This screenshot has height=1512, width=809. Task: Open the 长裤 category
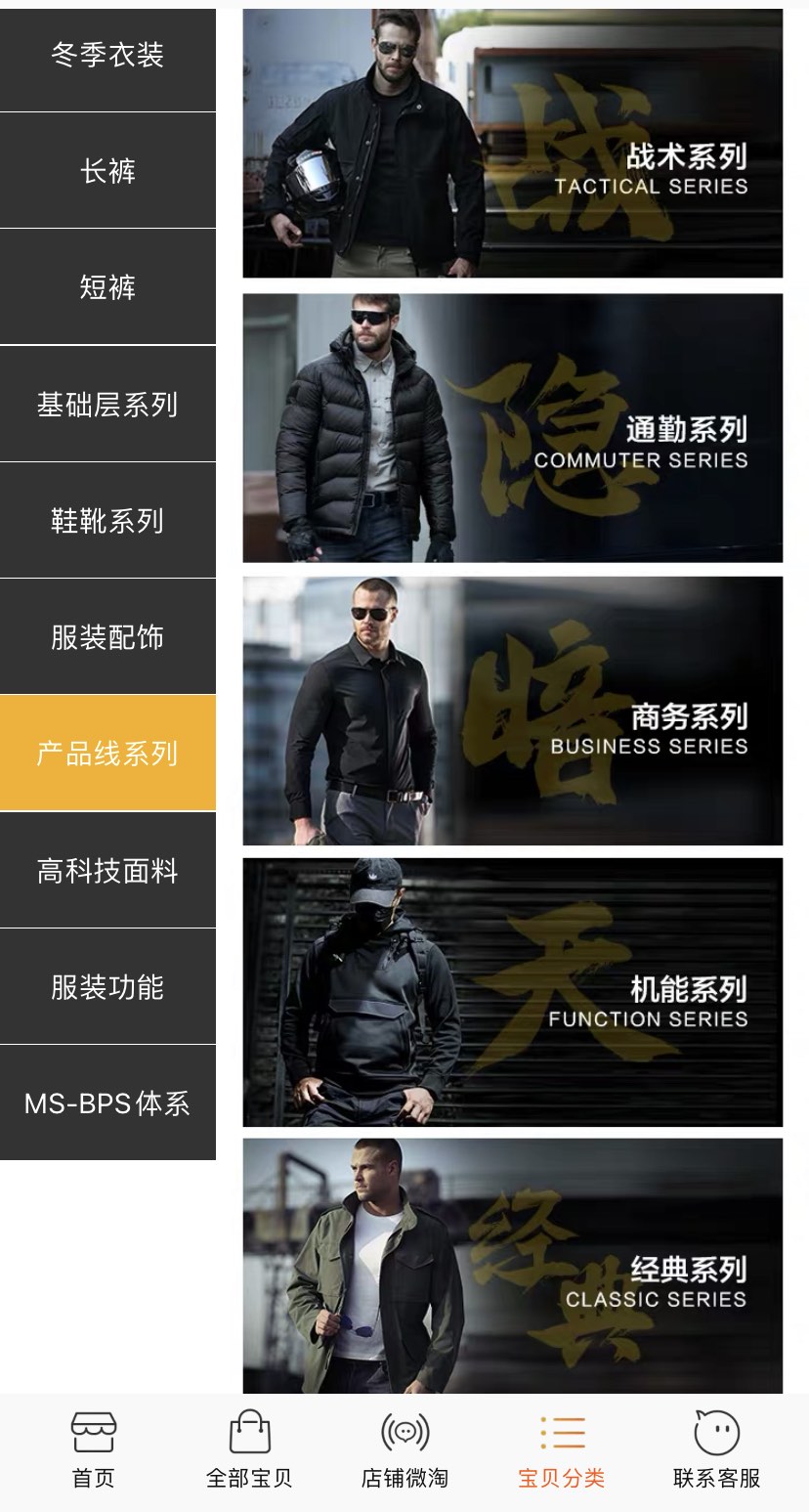(x=107, y=171)
